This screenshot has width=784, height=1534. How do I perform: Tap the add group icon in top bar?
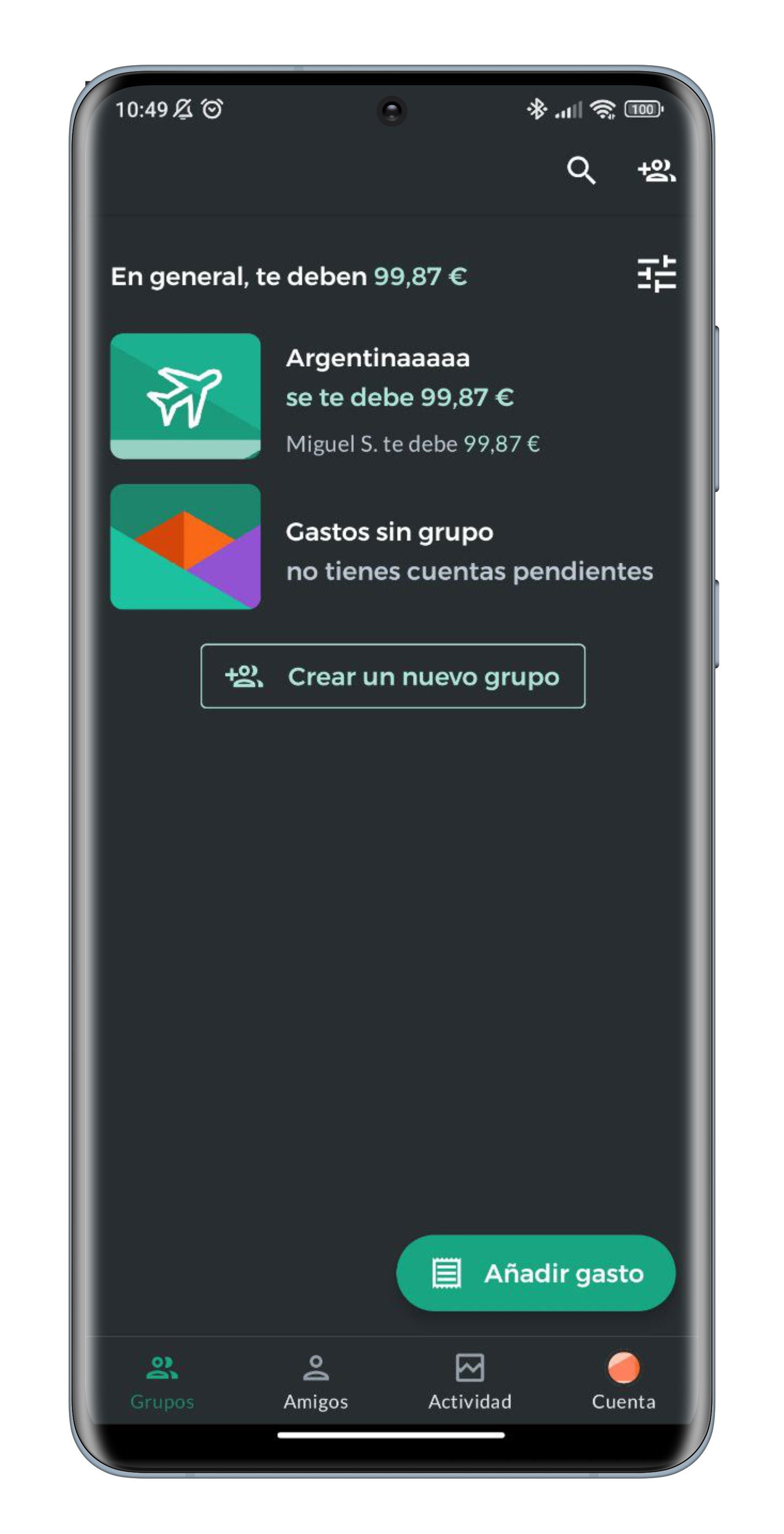click(x=656, y=172)
